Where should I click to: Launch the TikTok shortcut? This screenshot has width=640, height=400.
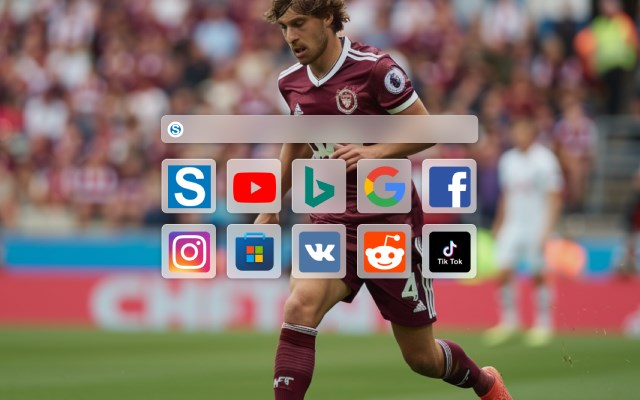449,251
